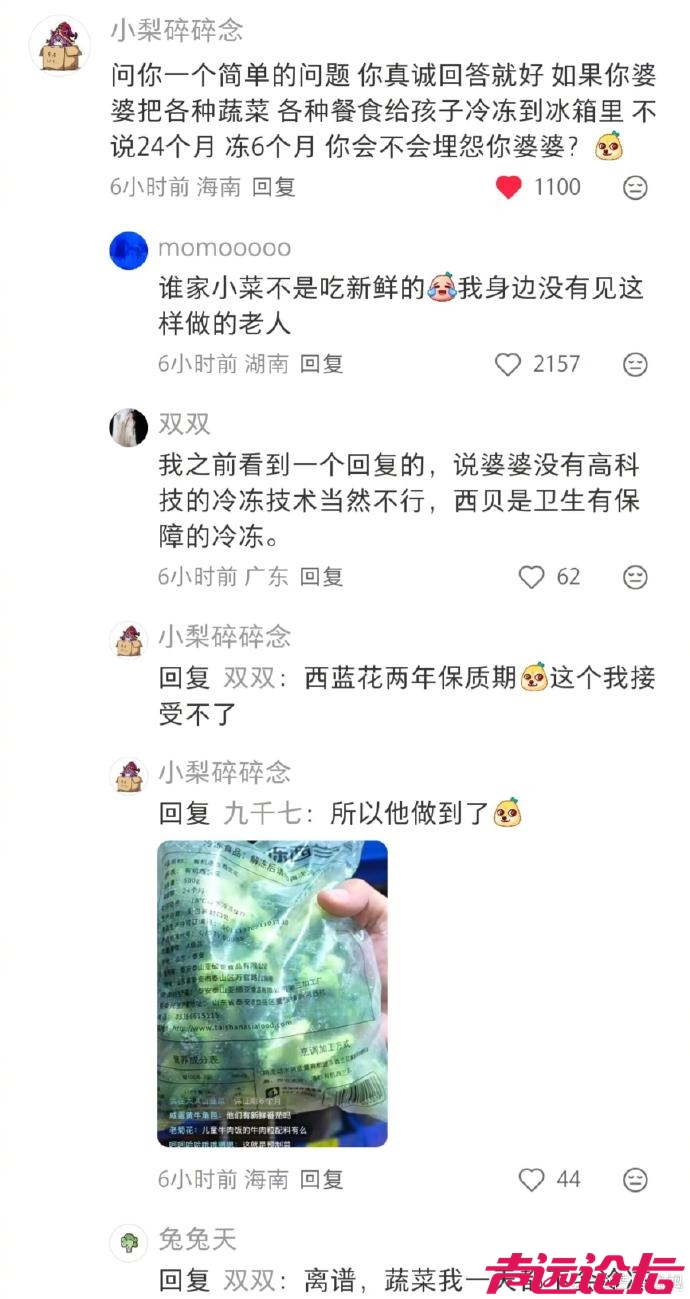Open 小梨碎碎念's avatar on the top comment
This screenshot has height=1299, width=690.
point(61,45)
